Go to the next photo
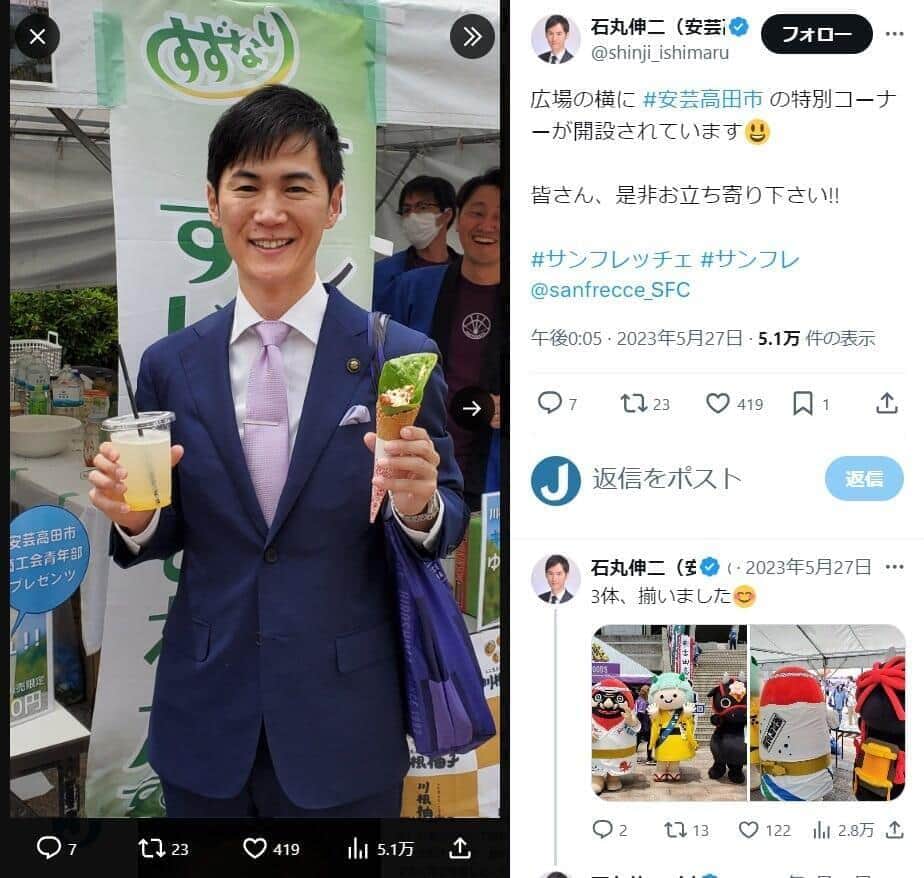The height and width of the screenshot is (878, 924). (x=472, y=407)
